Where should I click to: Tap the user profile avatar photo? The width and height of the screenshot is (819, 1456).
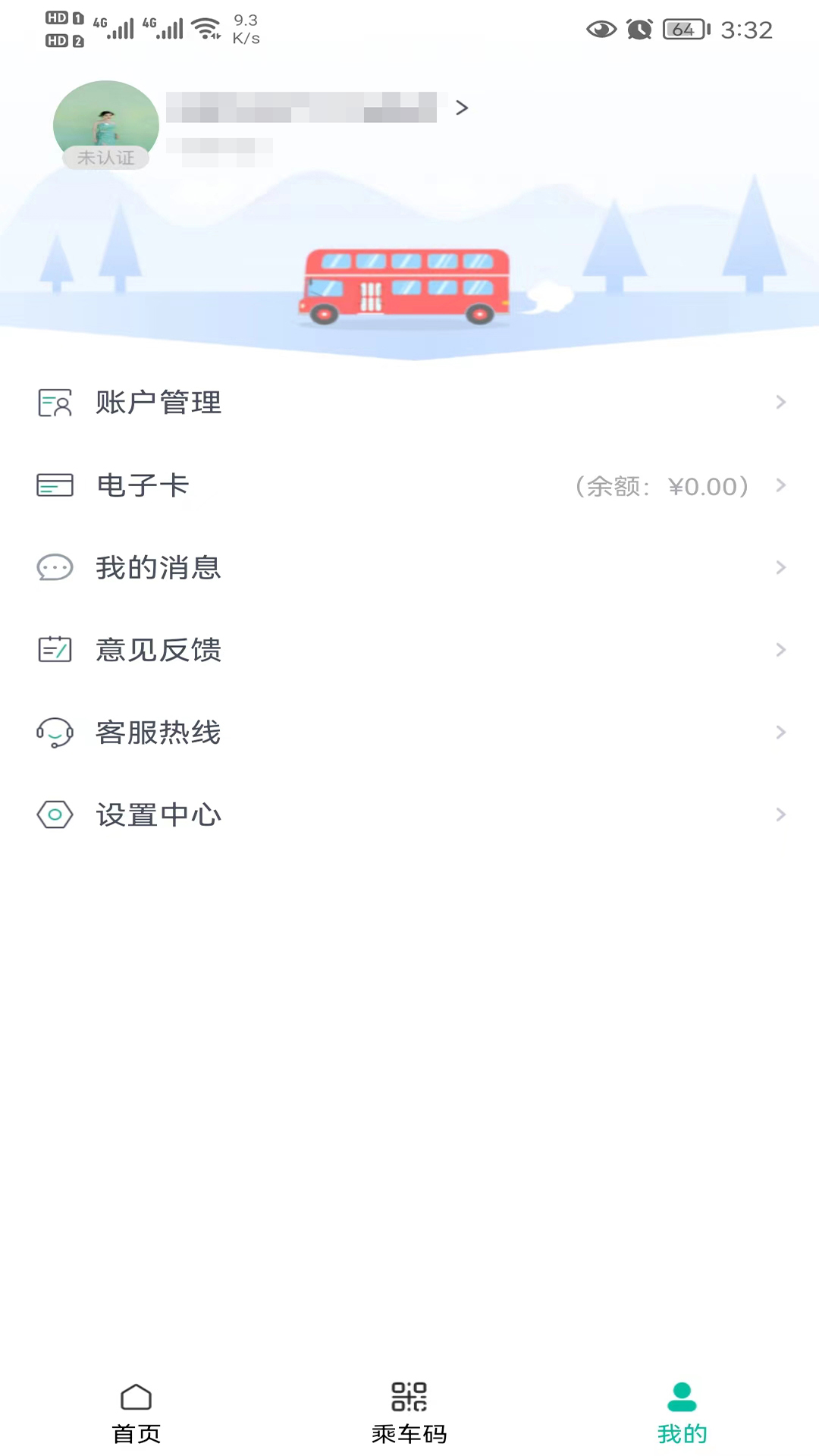(x=105, y=121)
